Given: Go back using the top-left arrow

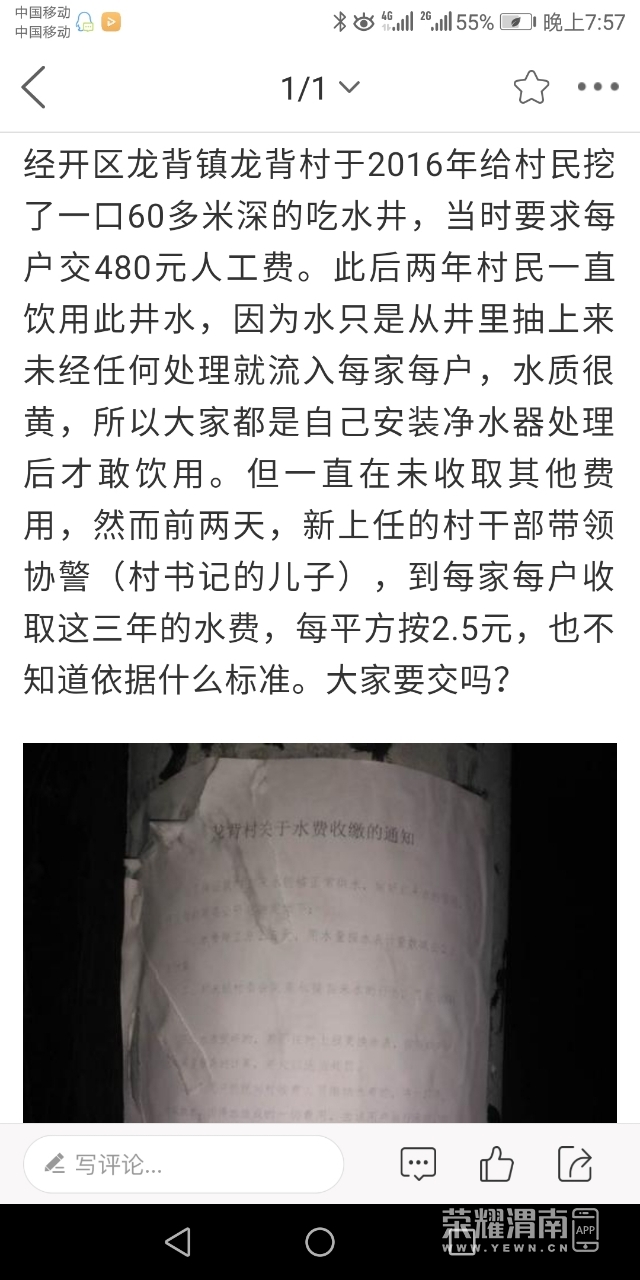Looking at the screenshot, I should 34,88.
